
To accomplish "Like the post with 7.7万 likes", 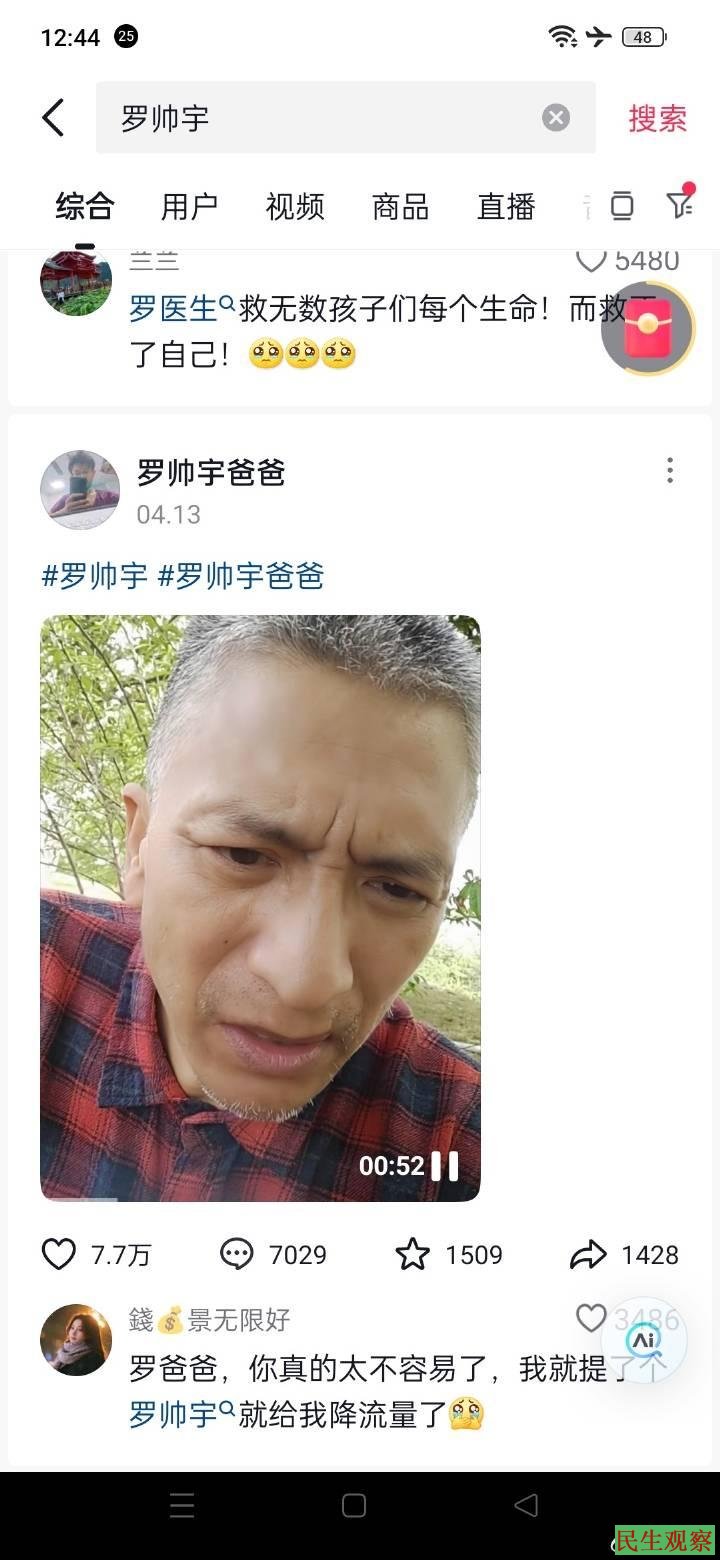I will [x=59, y=1254].
